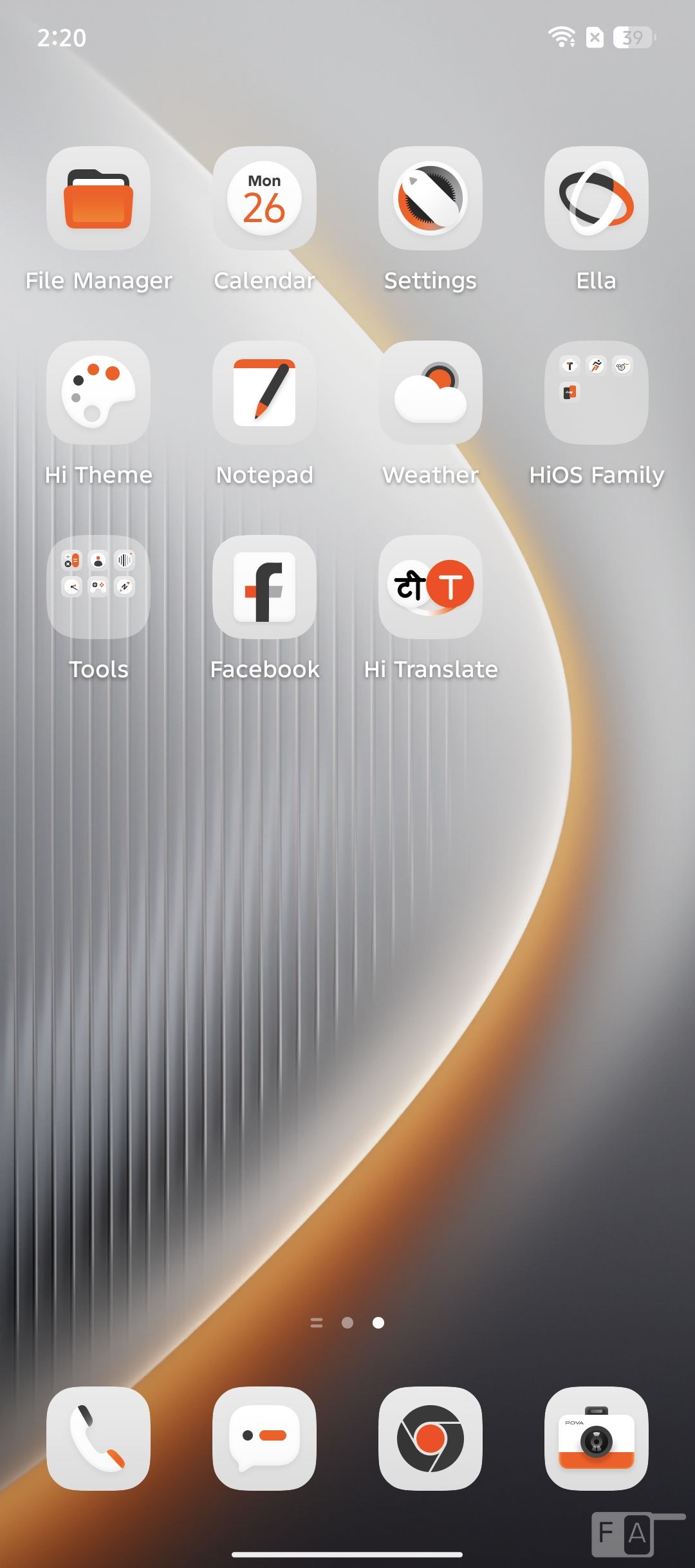The width and height of the screenshot is (695, 1568).
Task: Launch the Chrome browser from the dock
Action: click(x=431, y=1438)
